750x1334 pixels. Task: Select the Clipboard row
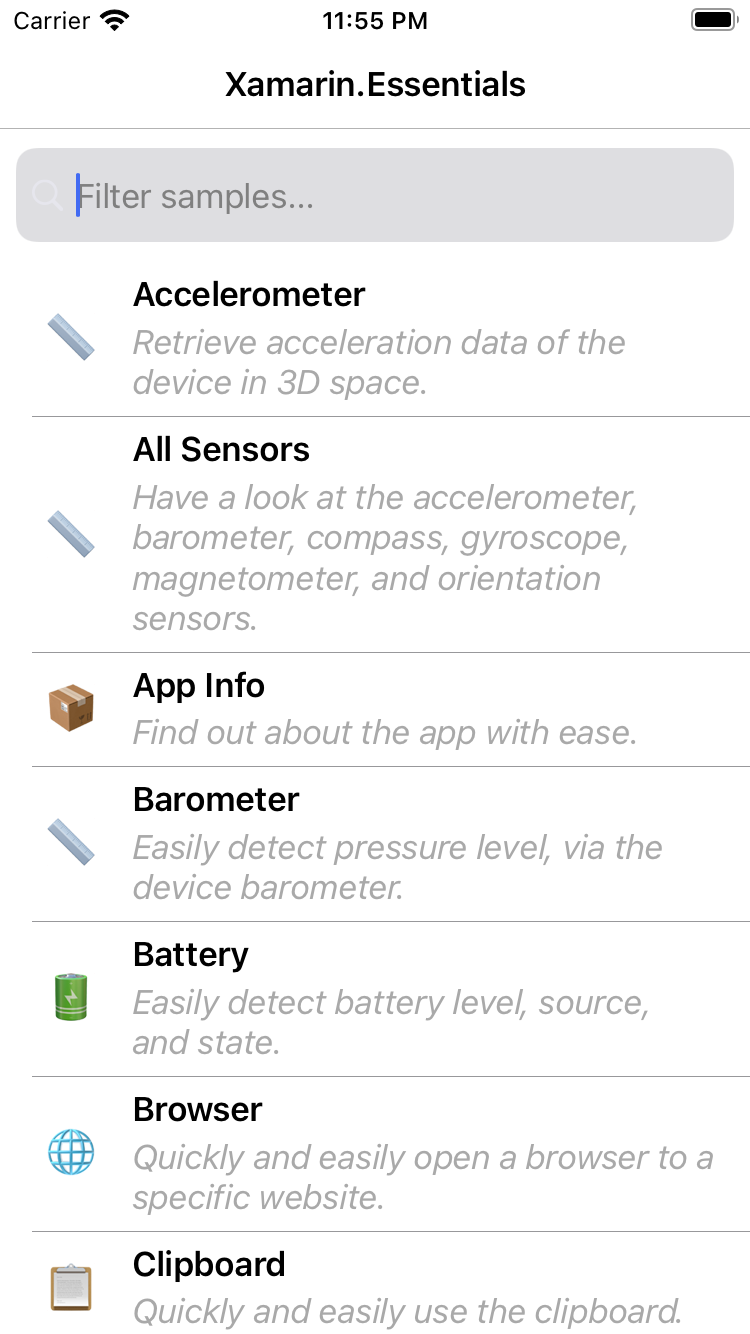pos(375,1284)
